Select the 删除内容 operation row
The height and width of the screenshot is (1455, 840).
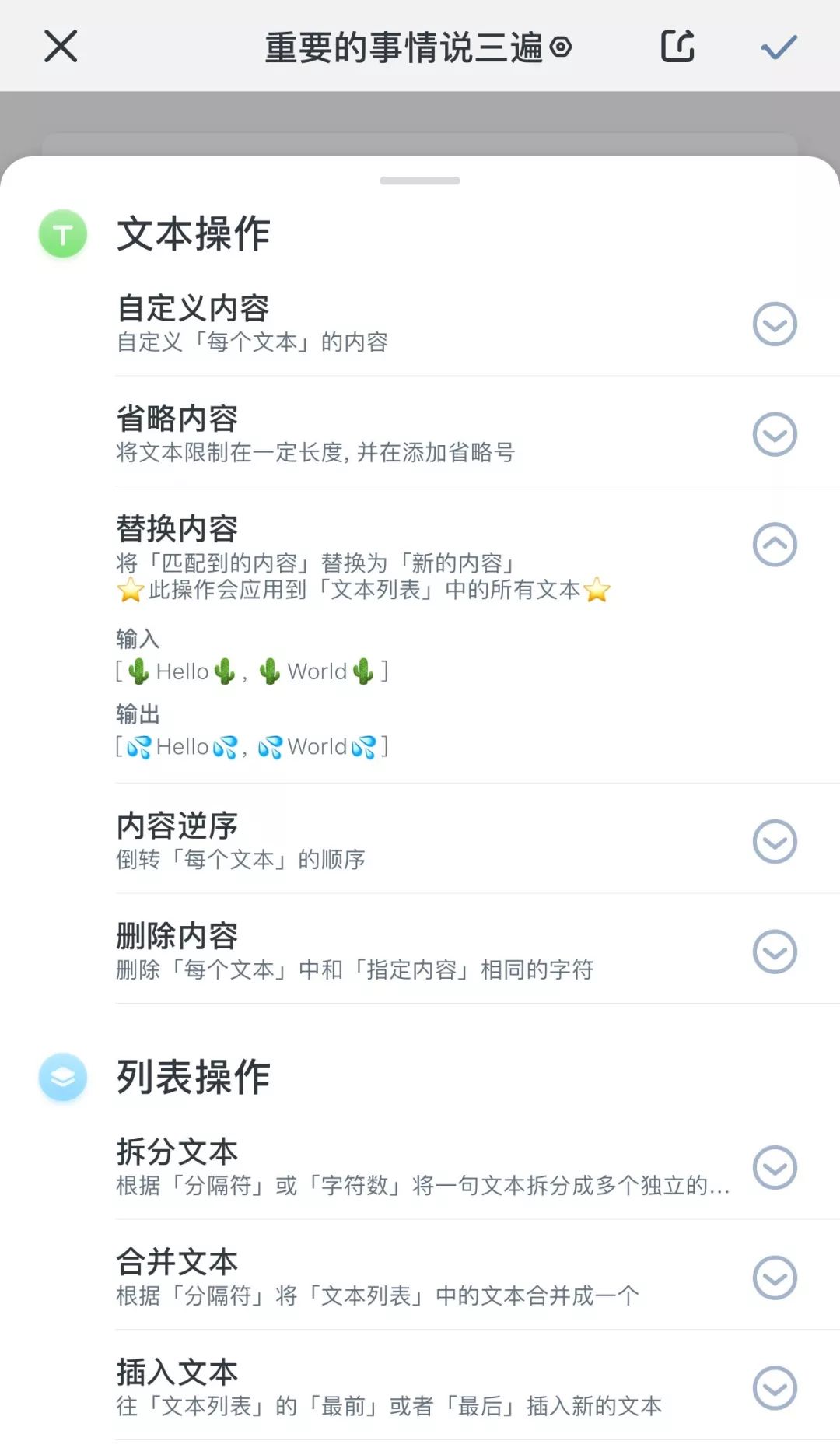coord(311,951)
